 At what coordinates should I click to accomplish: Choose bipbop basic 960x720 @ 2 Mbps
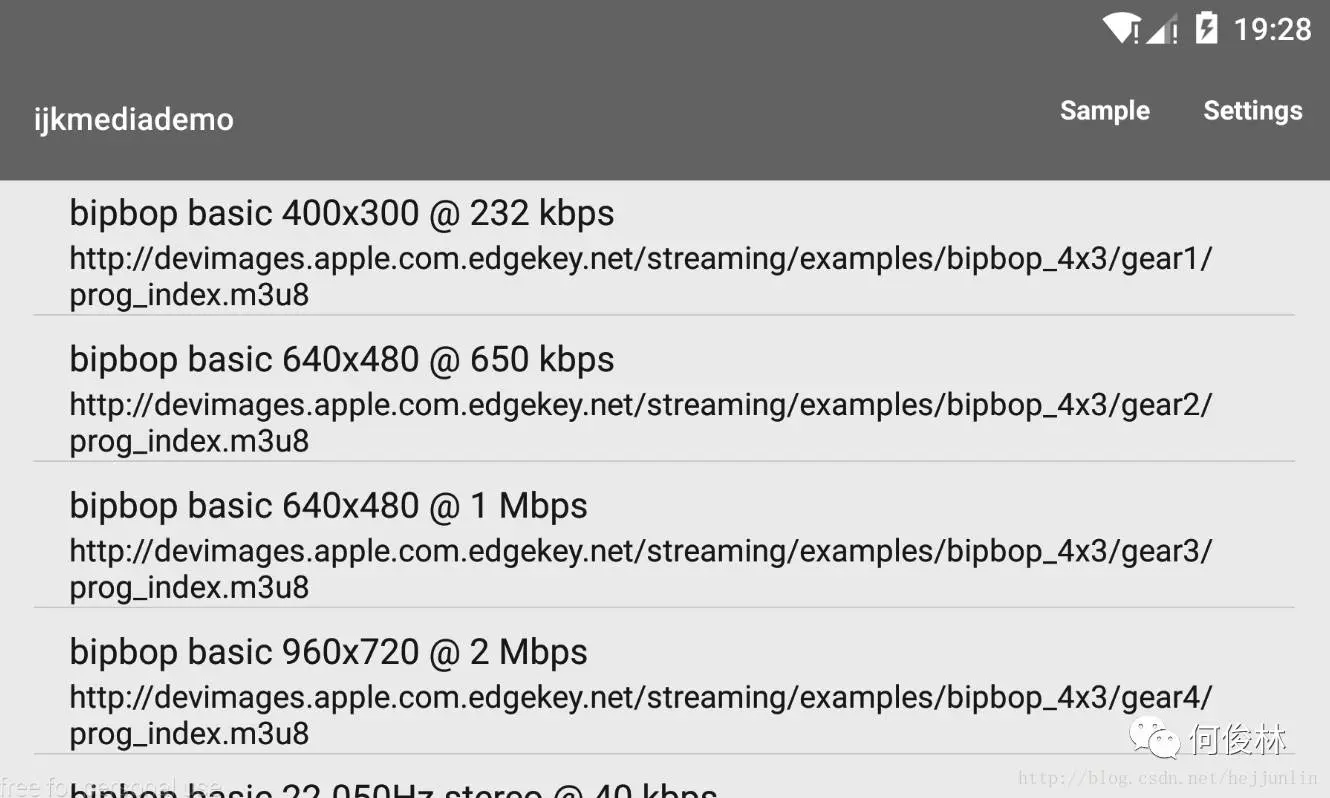pyautogui.click(x=640, y=688)
